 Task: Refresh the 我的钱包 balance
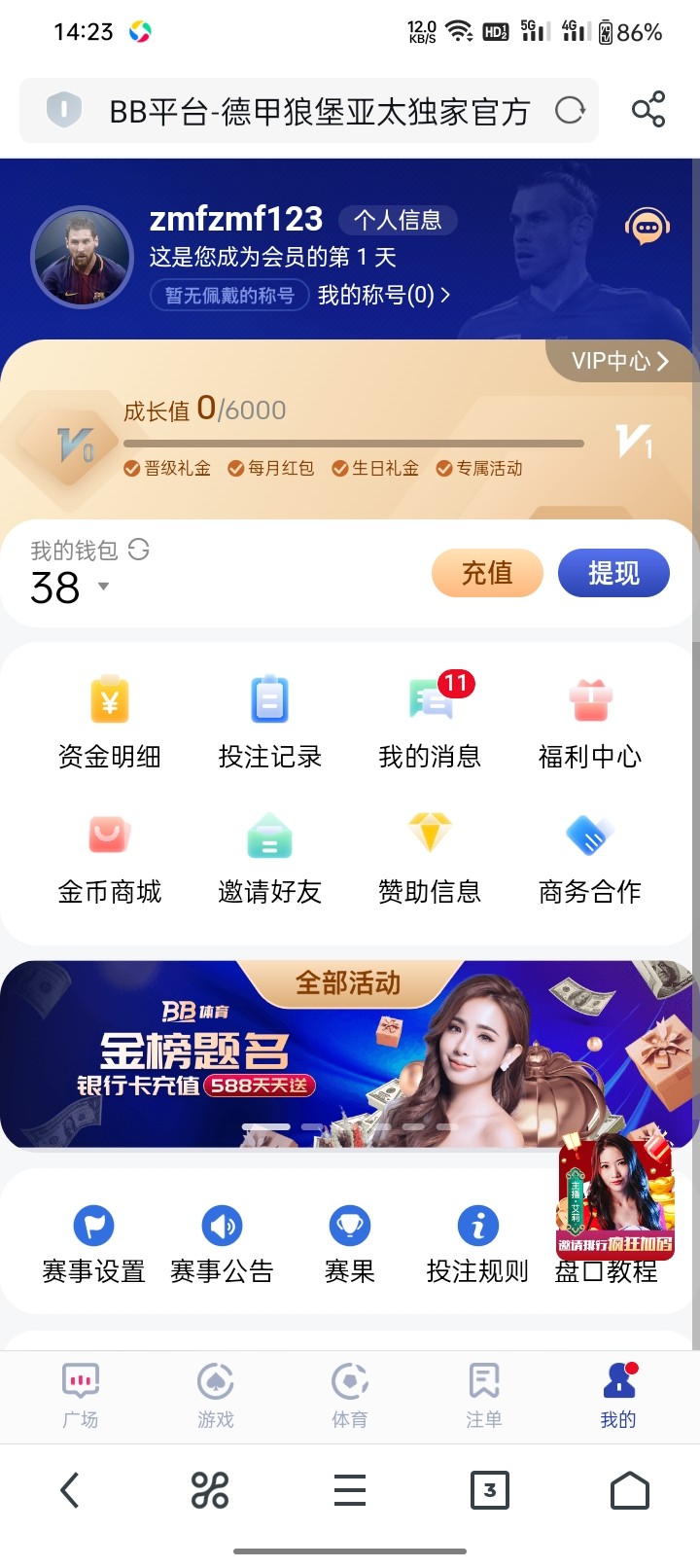(139, 550)
